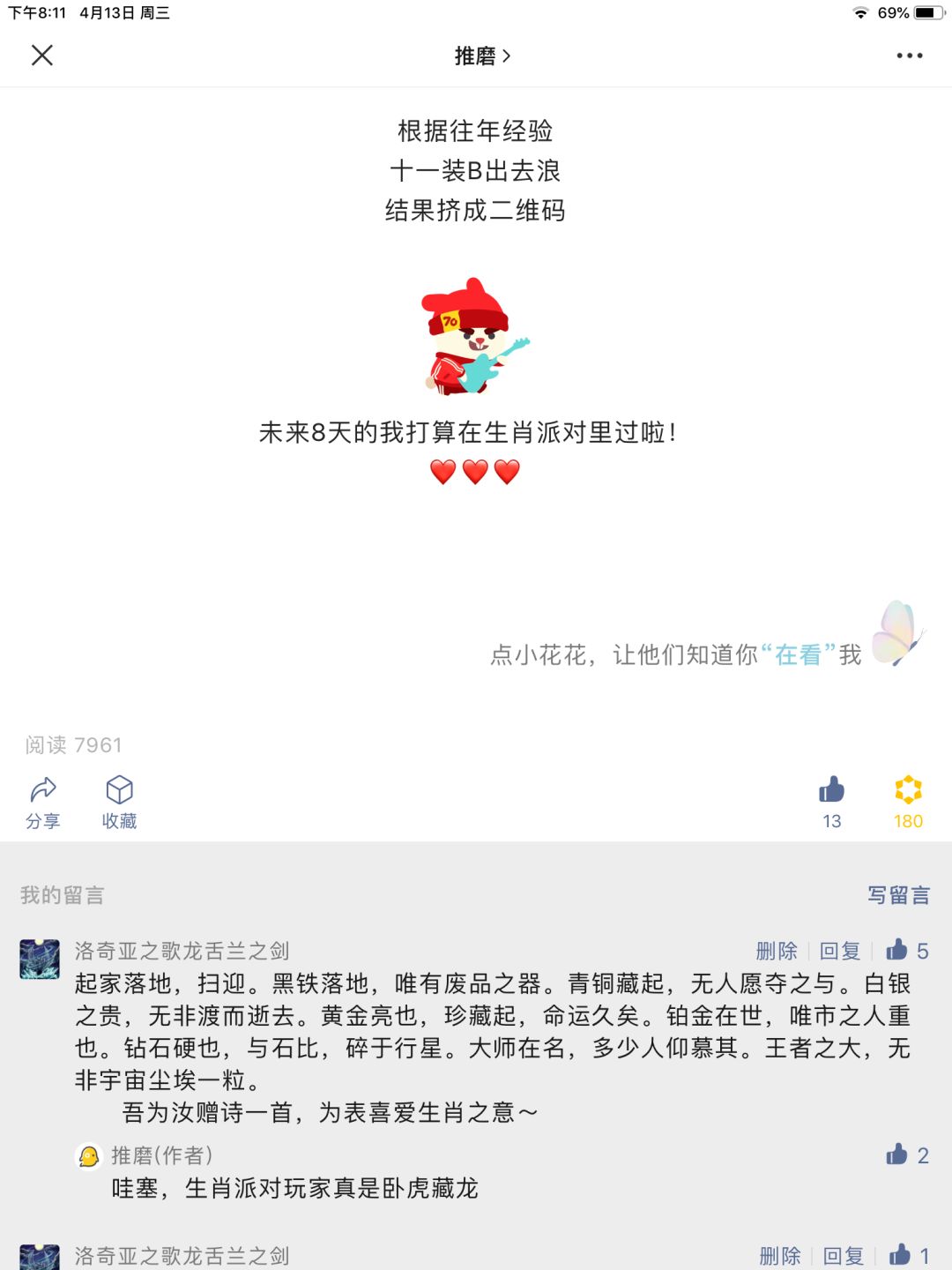The height and width of the screenshot is (1270, 952).
Task: Close the article with the X icon
Action: pos(42,56)
